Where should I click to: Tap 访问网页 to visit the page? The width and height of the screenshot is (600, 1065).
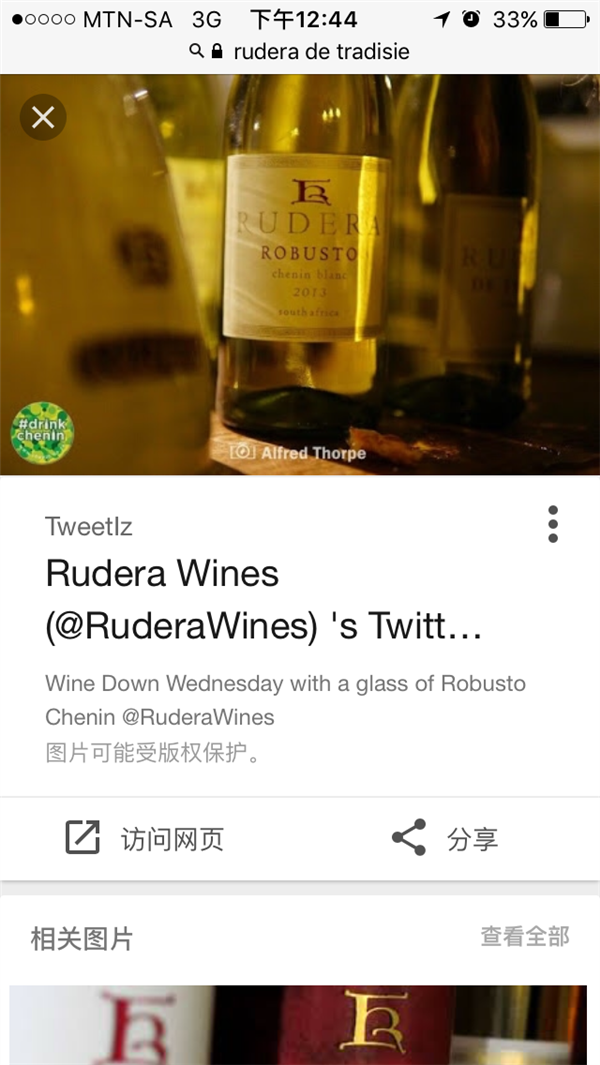pos(145,838)
